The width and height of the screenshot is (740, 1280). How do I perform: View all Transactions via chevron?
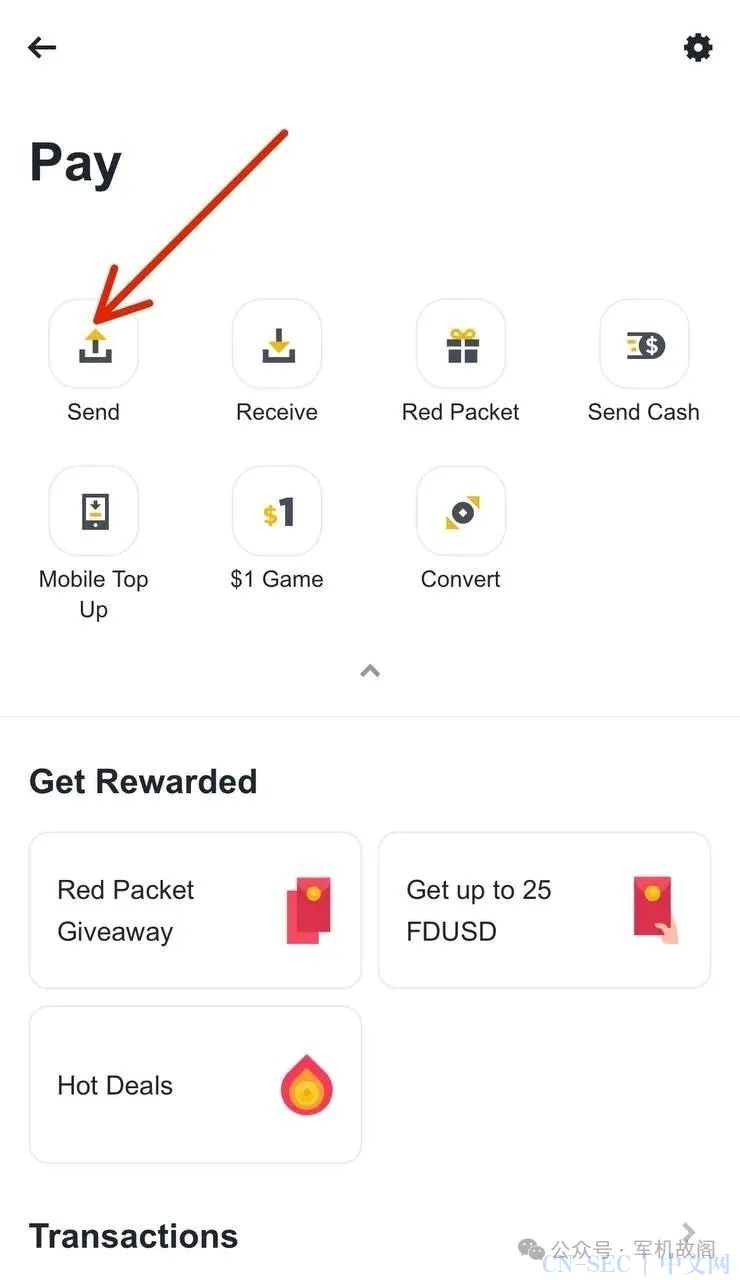689,1231
